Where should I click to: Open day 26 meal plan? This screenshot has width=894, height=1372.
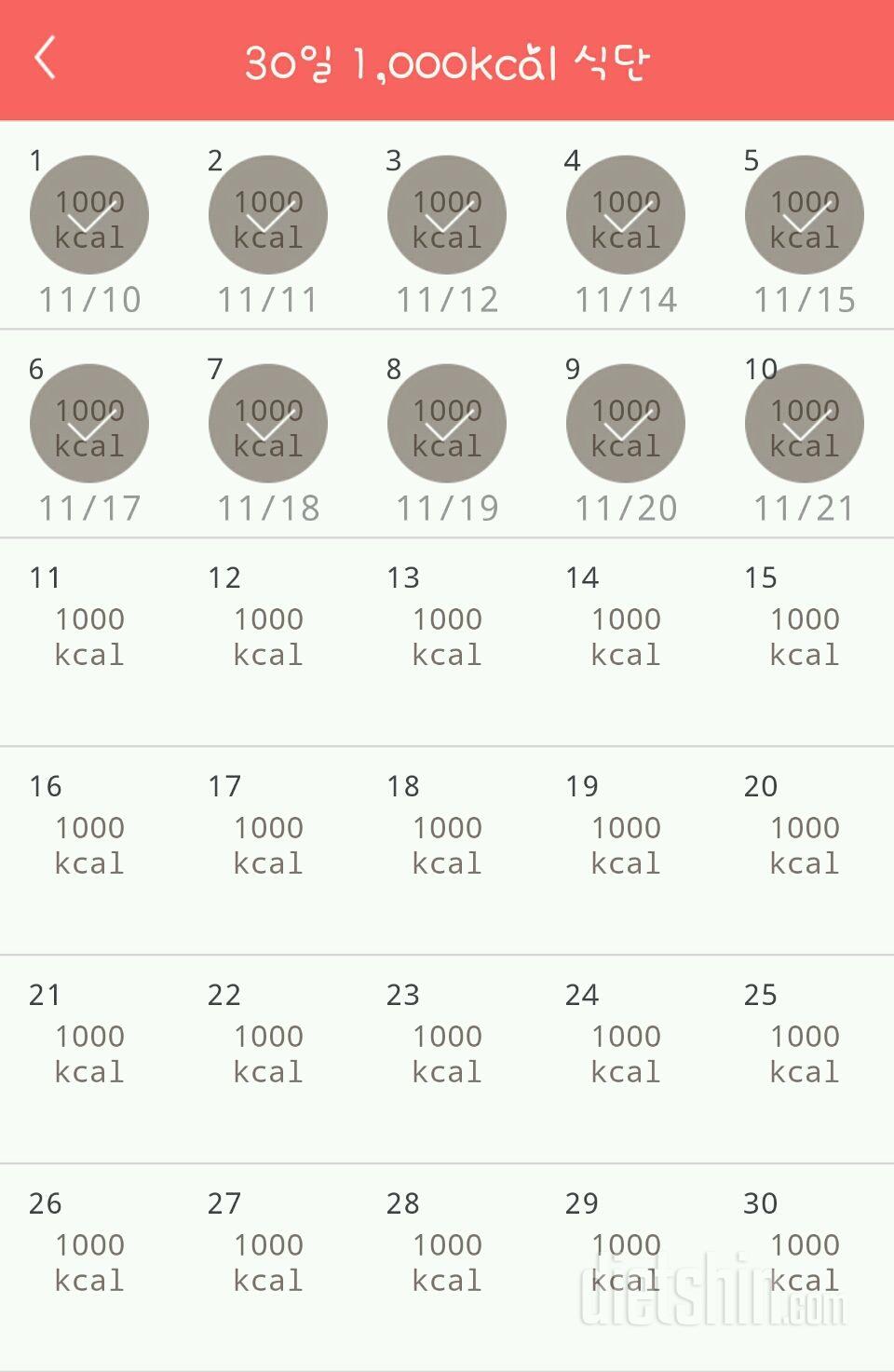click(x=89, y=1263)
